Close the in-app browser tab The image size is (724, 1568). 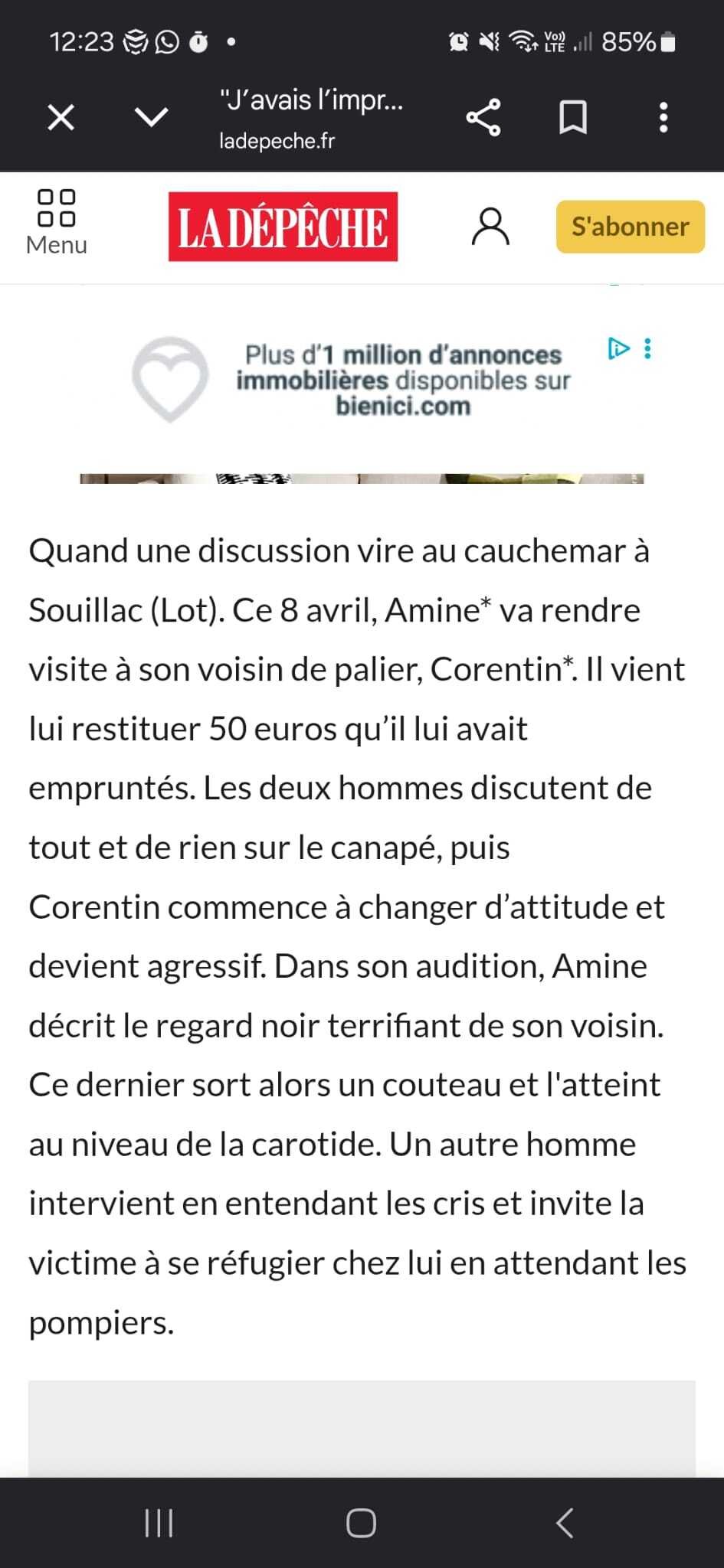[61, 118]
